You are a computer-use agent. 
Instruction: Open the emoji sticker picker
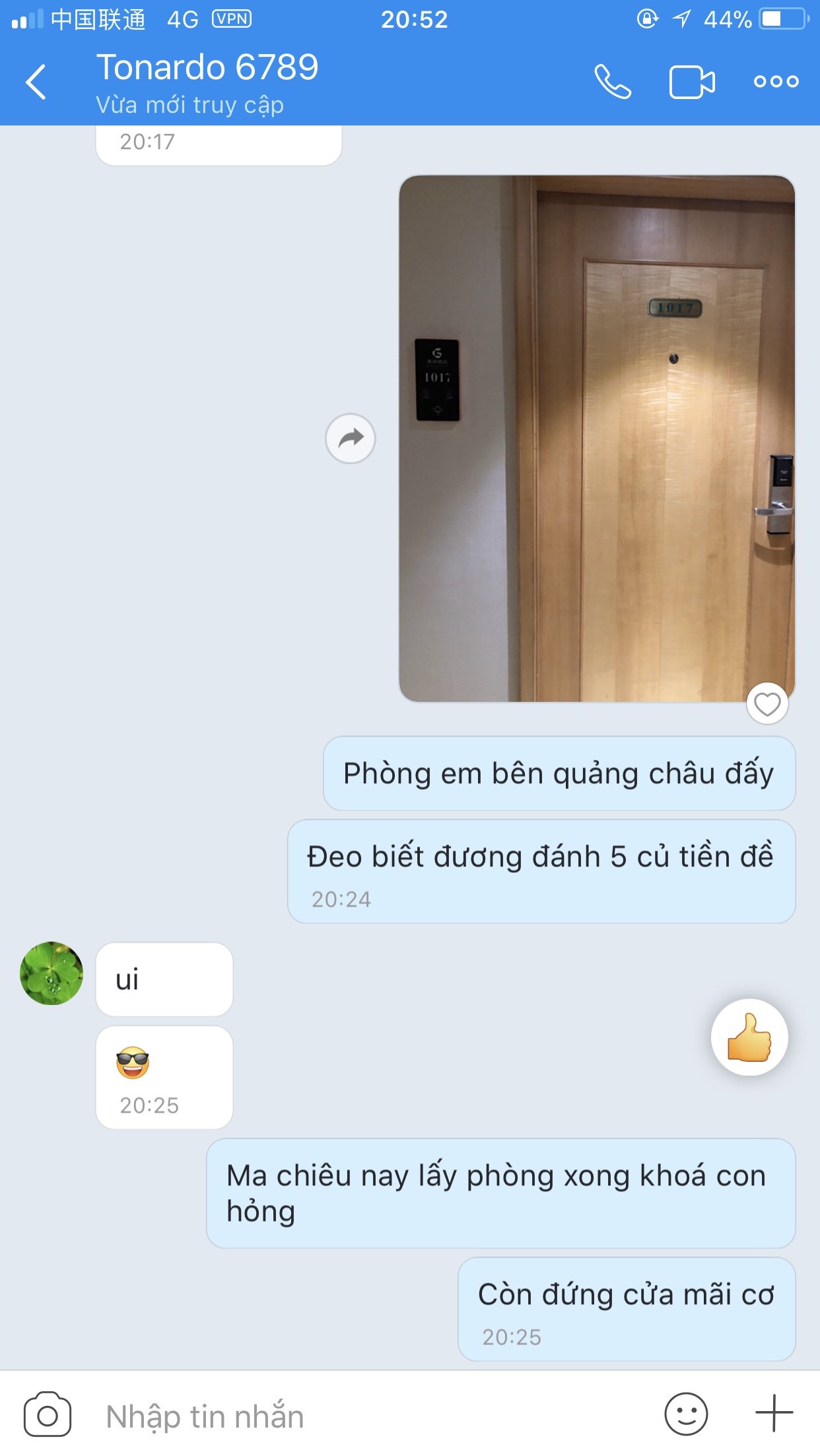point(686,1414)
